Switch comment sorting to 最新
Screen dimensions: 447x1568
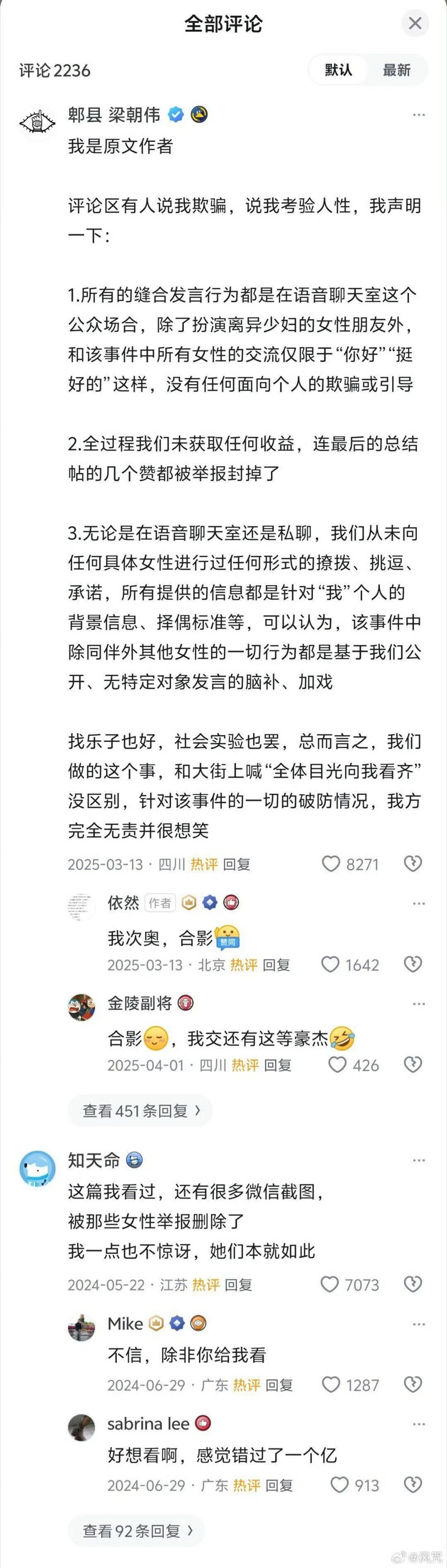point(397,70)
